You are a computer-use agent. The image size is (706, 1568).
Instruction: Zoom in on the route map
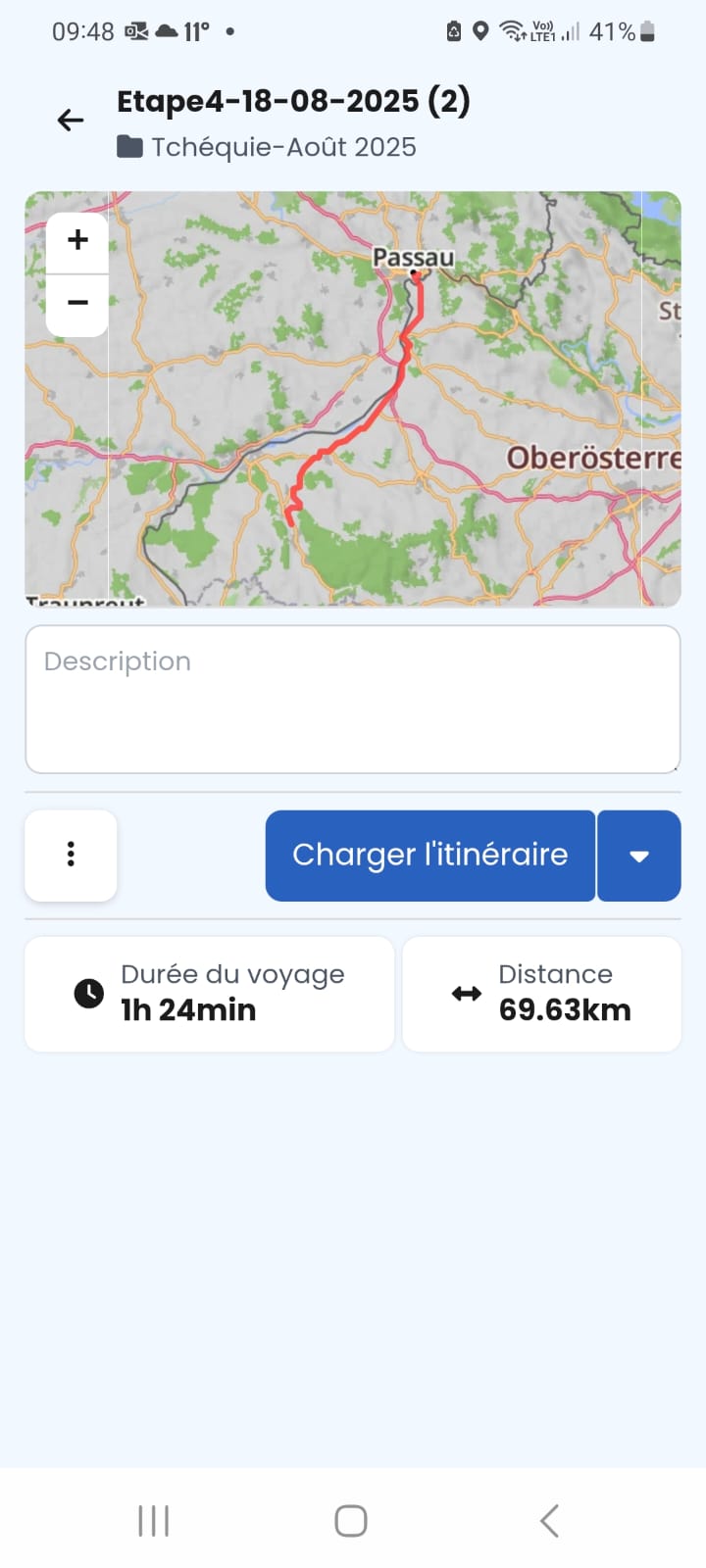point(77,241)
